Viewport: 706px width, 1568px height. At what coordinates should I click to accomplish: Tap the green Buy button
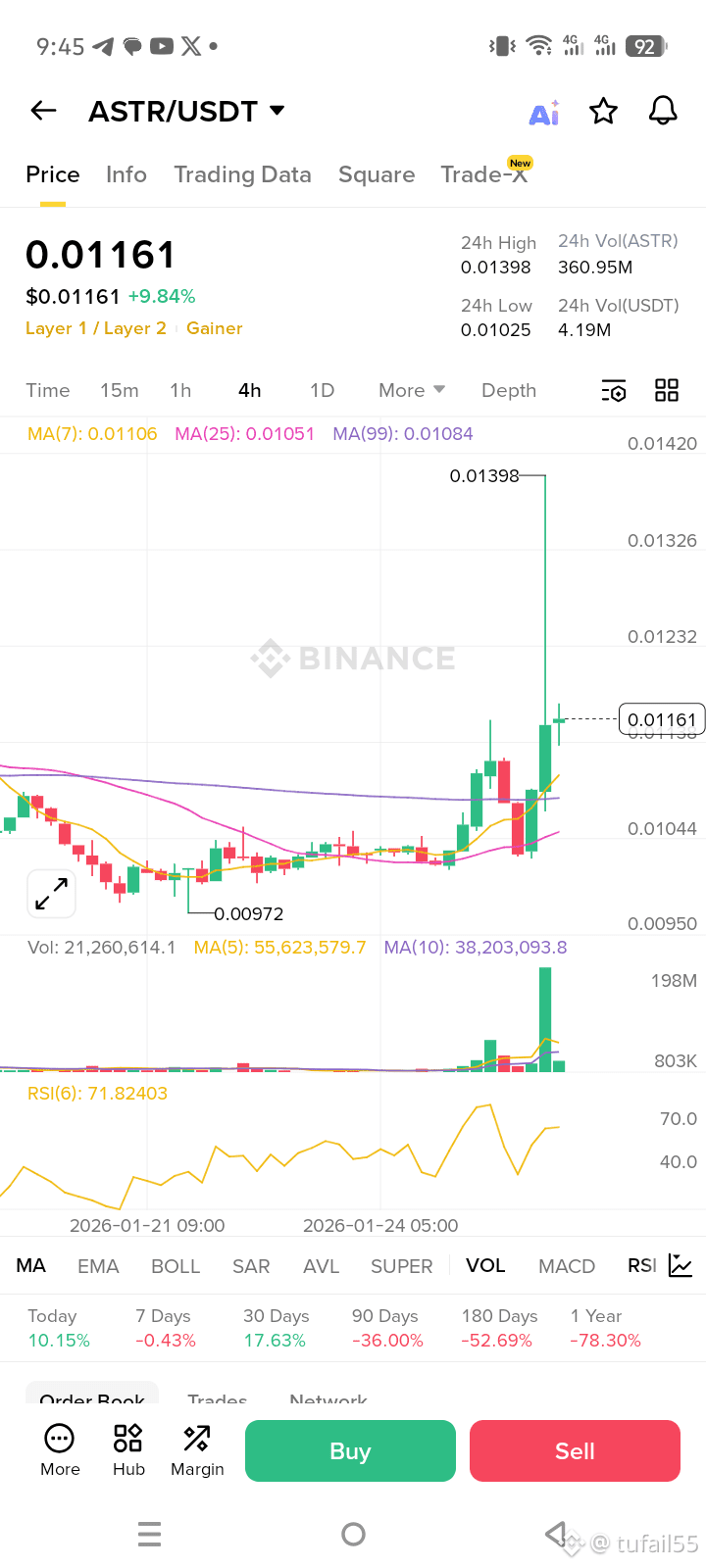click(x=350, y=1450)
